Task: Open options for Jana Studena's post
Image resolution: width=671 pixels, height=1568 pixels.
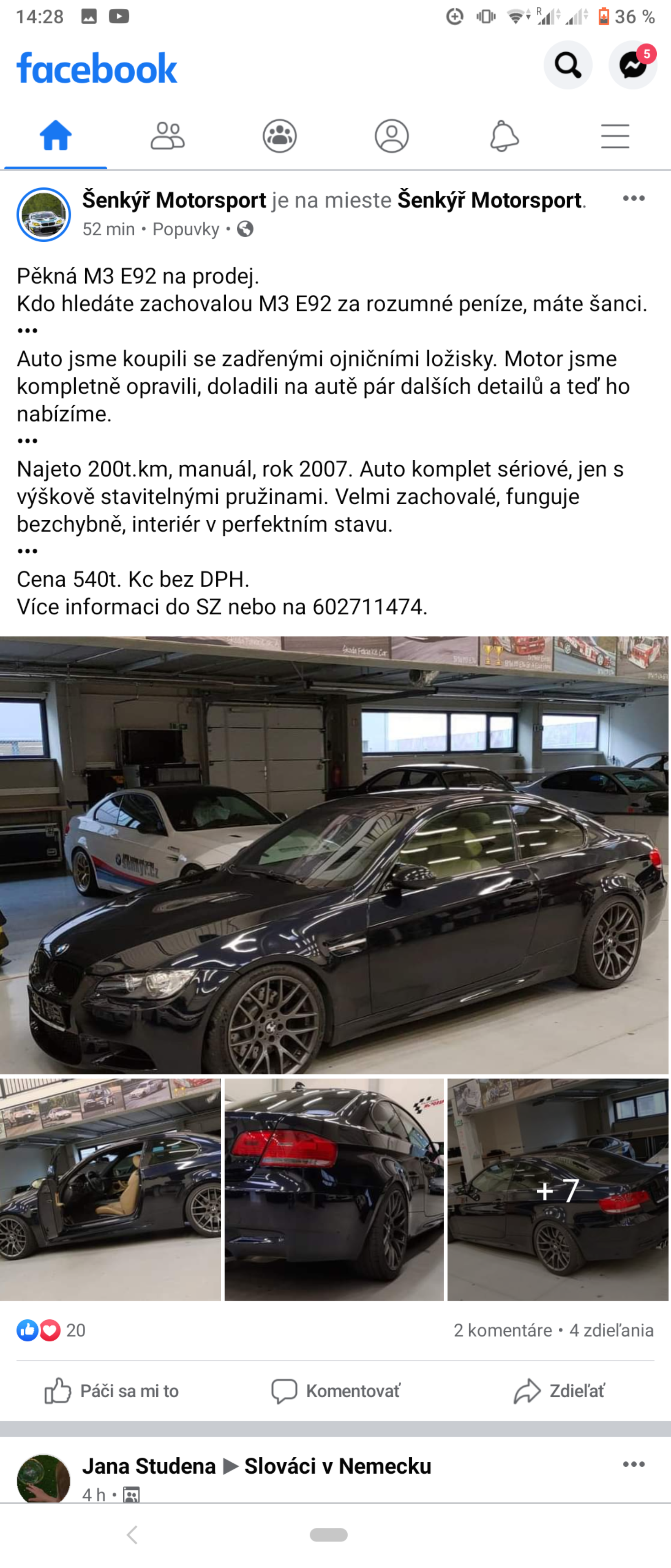Action: (x=633, y=1465)
